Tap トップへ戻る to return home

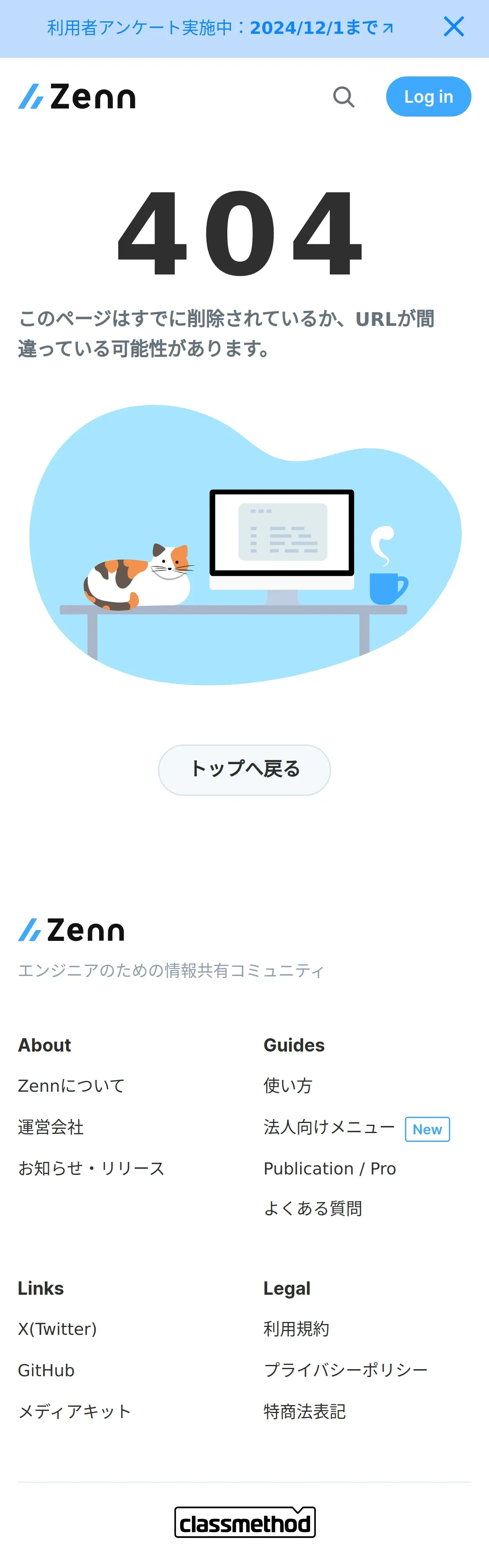pyautogui.click(x=244, y=770)
